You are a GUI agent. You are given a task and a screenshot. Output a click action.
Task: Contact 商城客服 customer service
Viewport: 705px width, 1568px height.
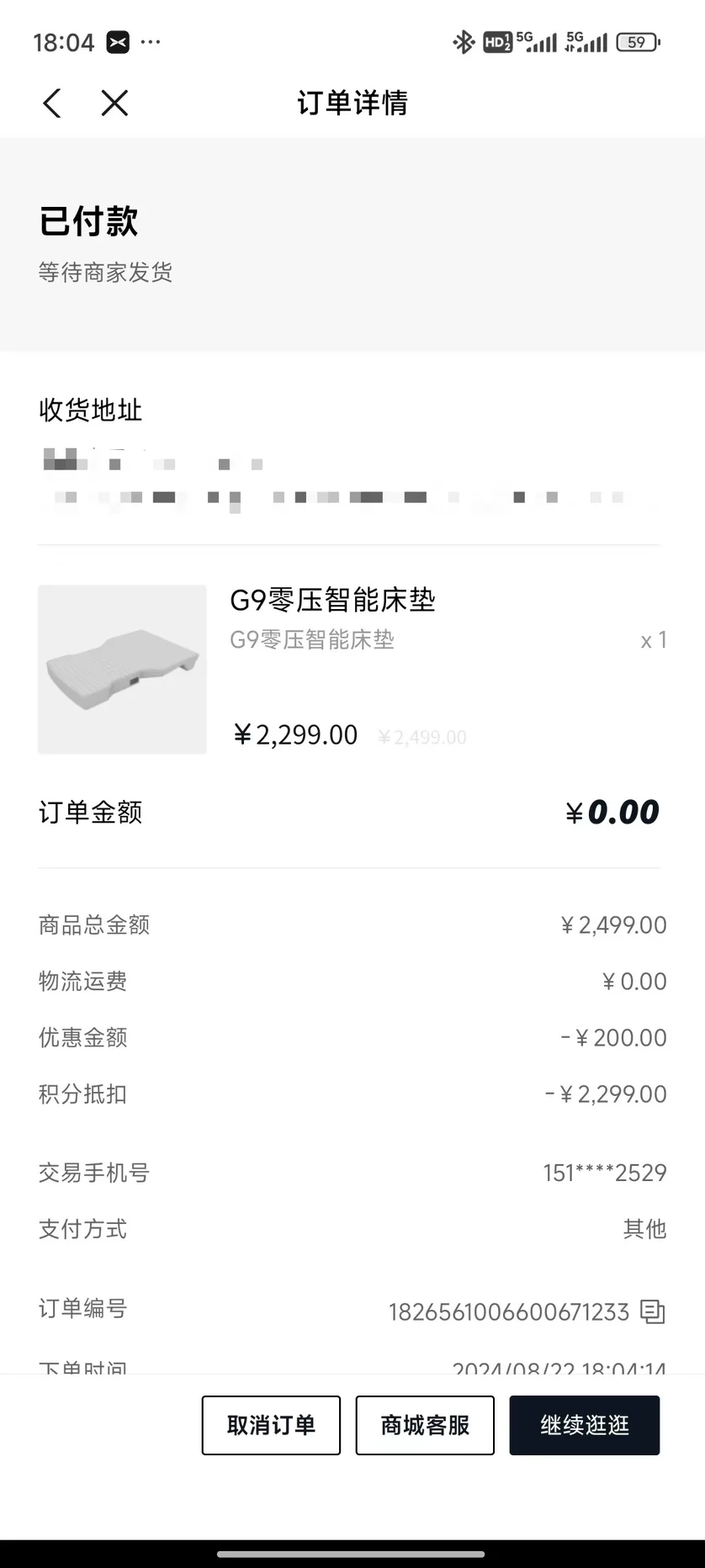point(425,1425)
